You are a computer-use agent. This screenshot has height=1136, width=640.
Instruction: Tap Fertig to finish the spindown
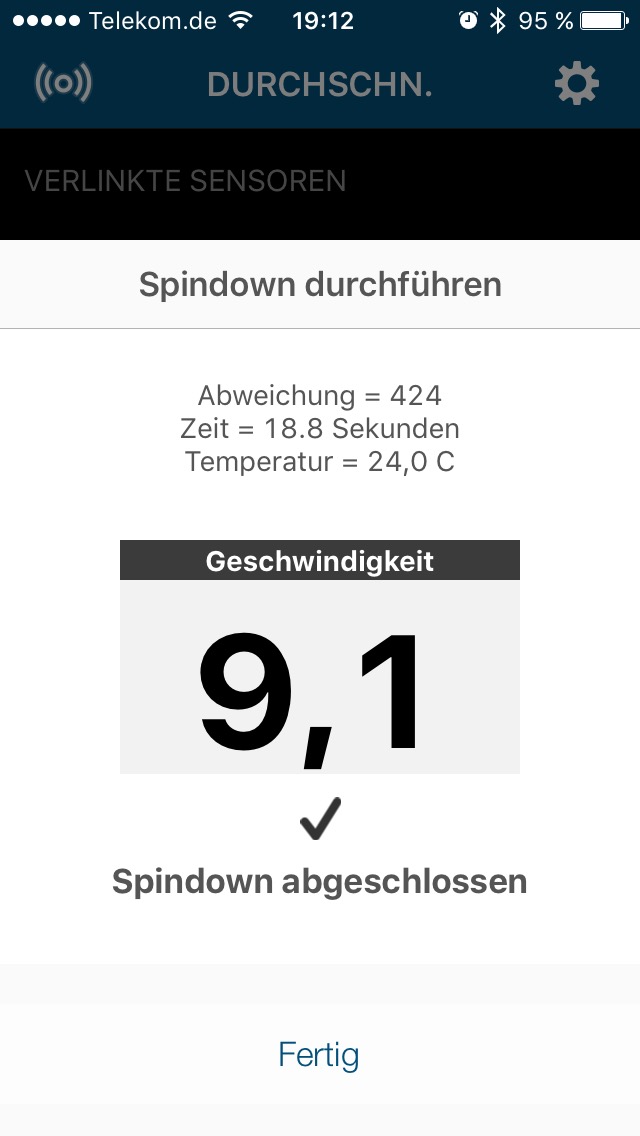319,1054
